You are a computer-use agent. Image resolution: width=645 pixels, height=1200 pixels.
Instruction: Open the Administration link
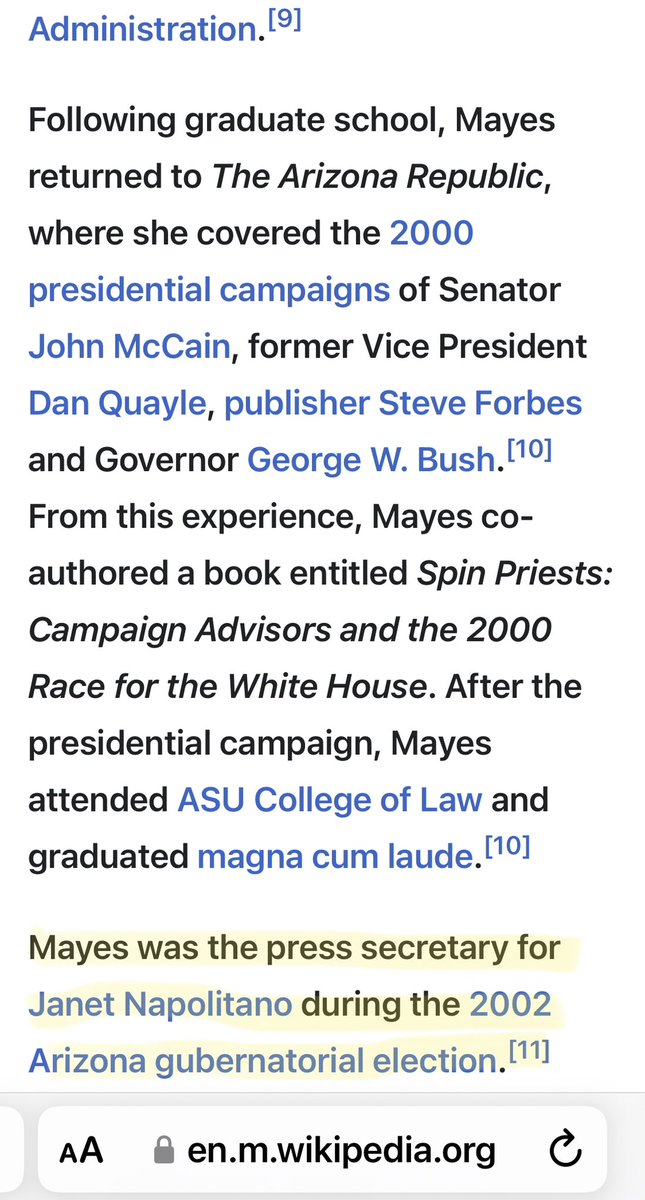click(x=140, y=28)
